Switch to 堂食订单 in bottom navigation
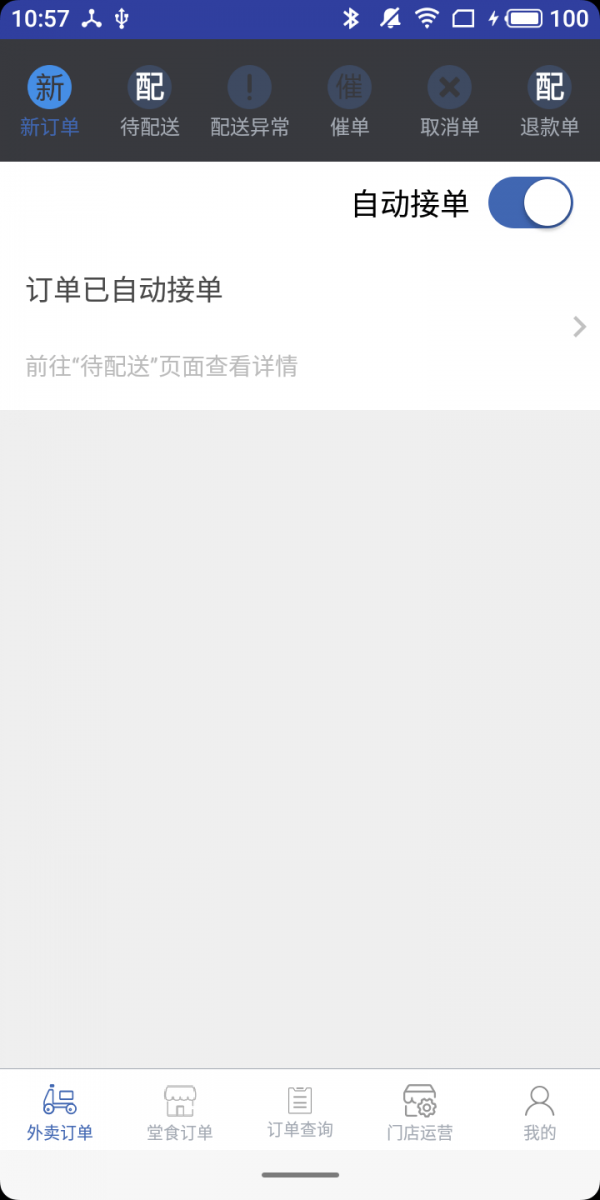 coord(180,1112)
